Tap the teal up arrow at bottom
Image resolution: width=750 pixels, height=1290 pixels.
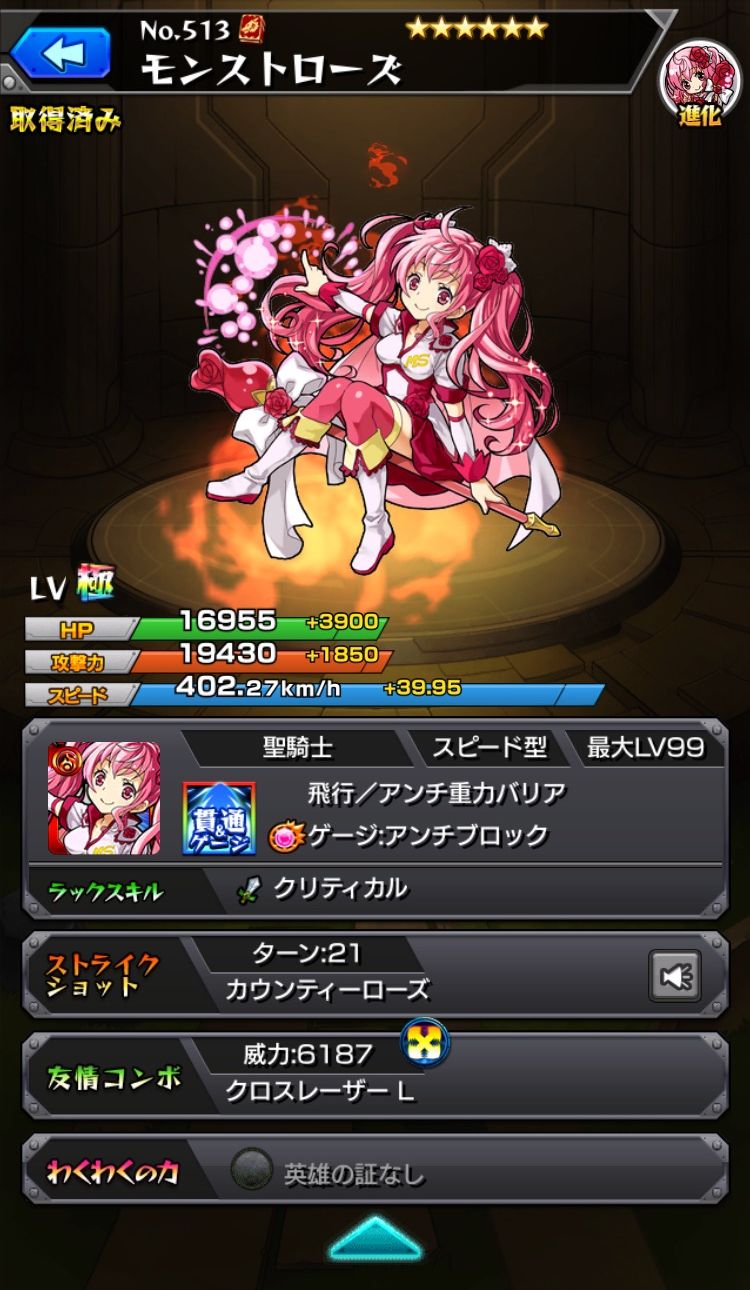[x=375, y=1238]
